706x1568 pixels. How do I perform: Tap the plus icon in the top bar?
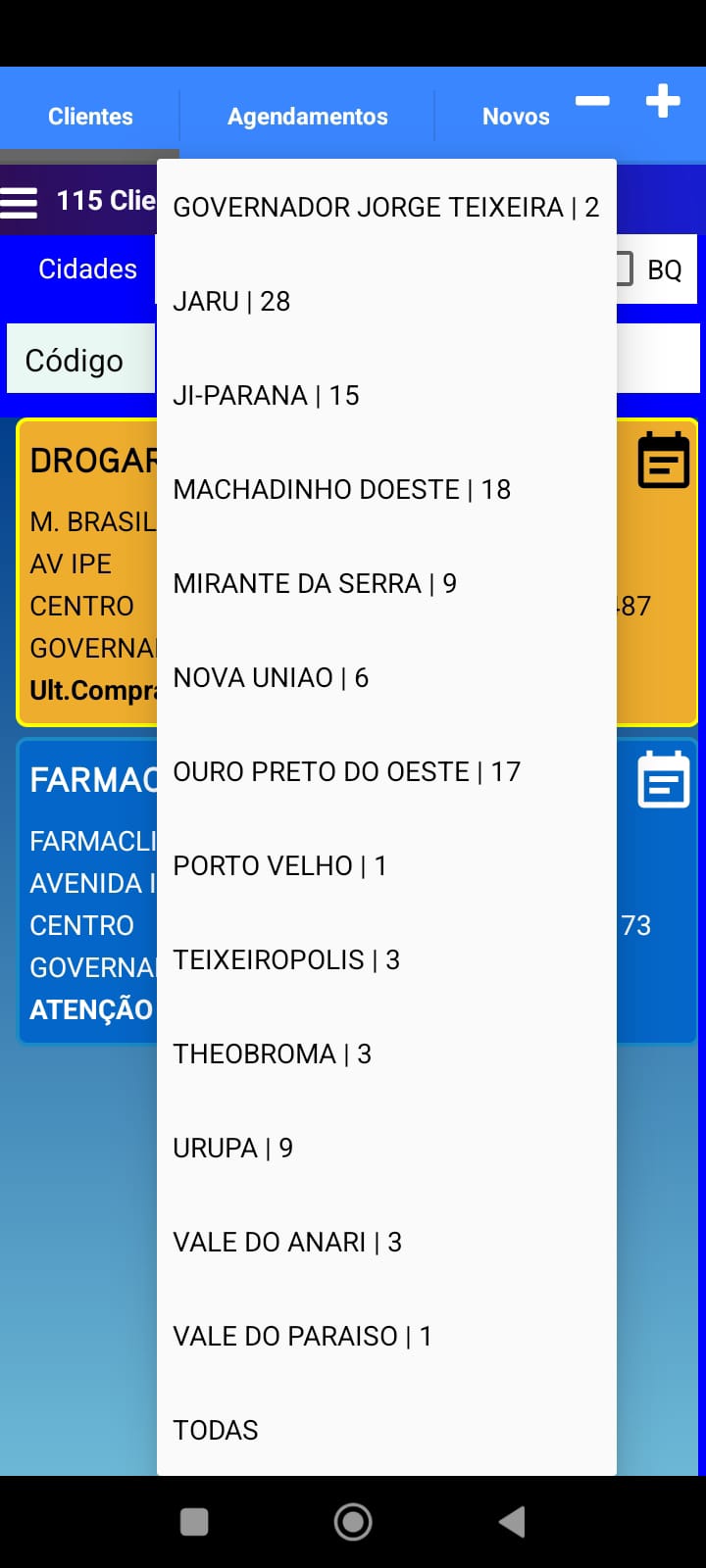(663, 100)
